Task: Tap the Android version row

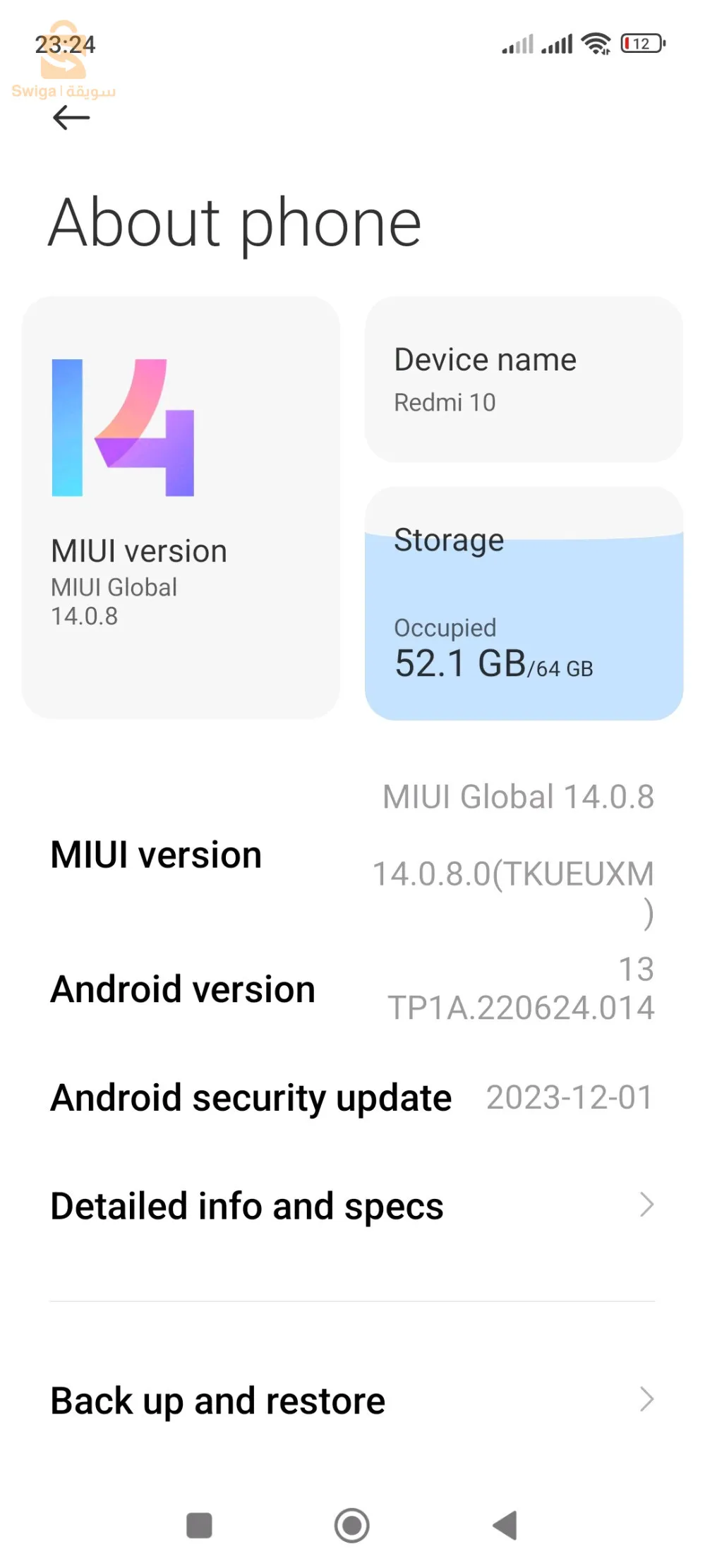Action: coord(351,989)
